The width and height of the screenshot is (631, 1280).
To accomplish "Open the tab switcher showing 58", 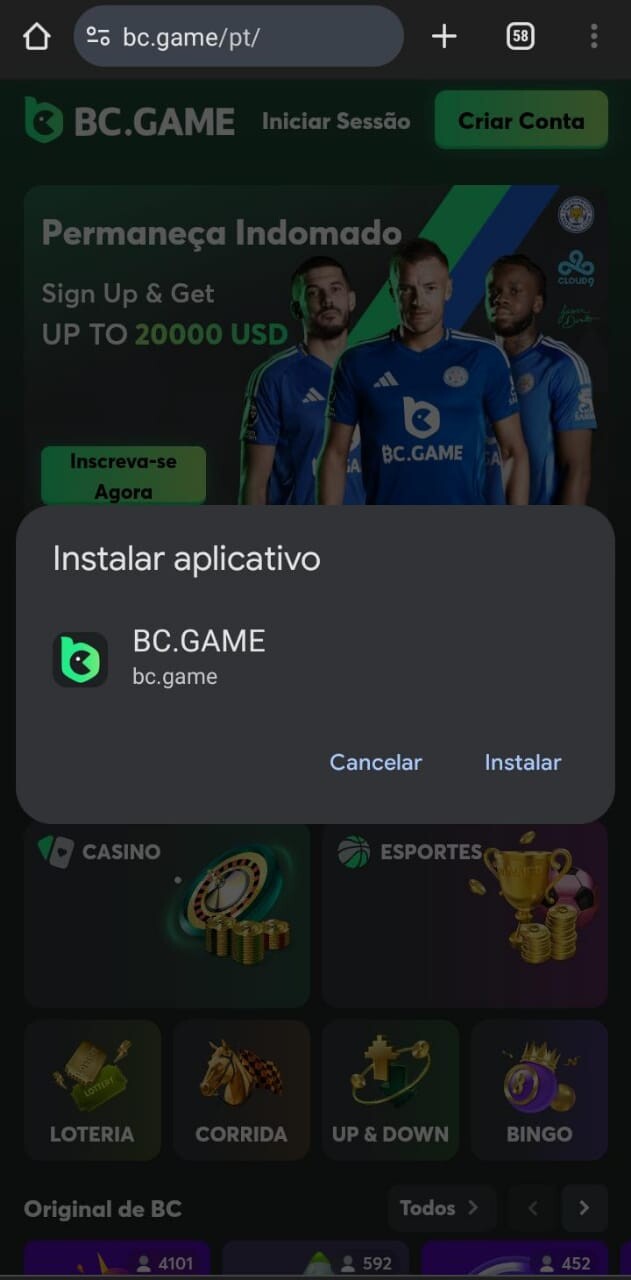I will [x=520, y=37].
